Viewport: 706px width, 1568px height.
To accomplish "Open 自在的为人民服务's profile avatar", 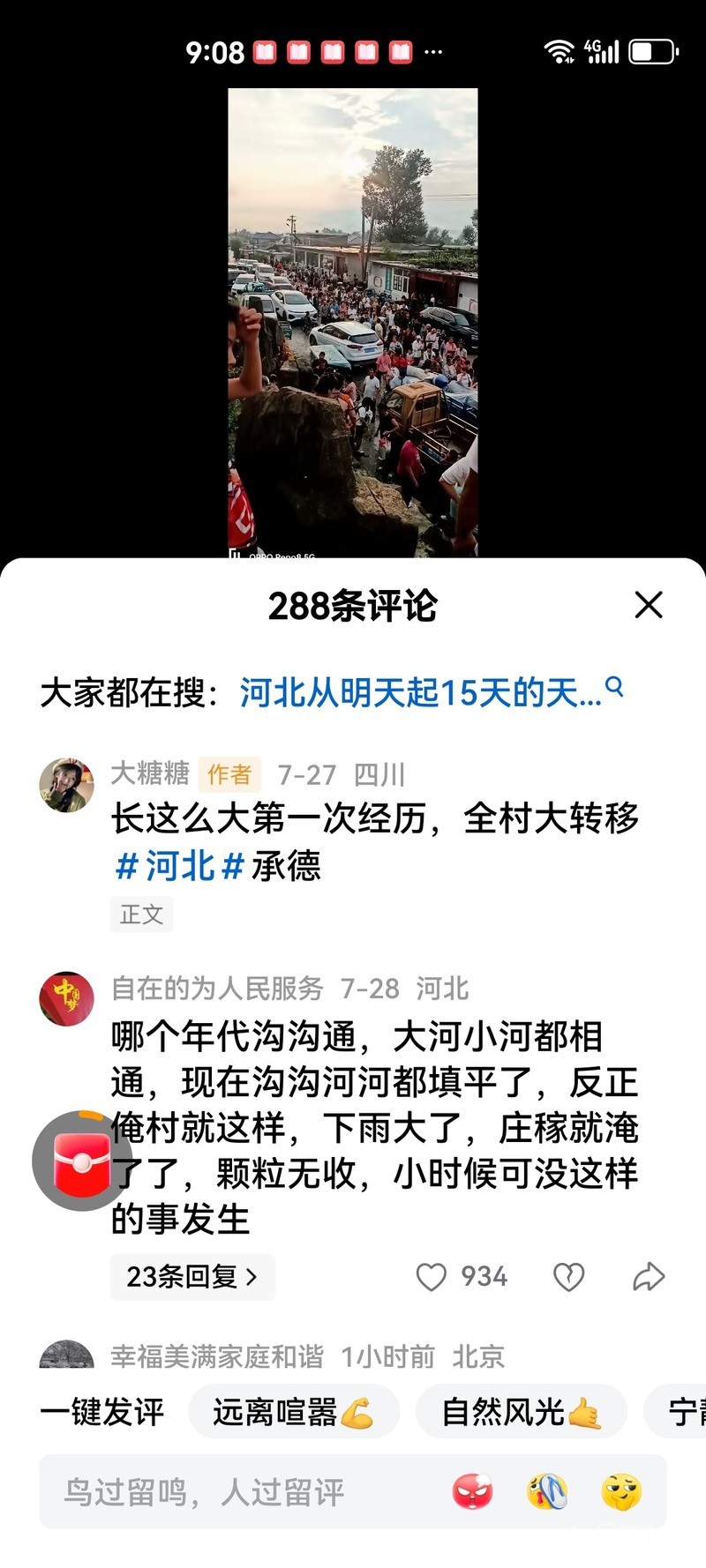I will coord(66,998).
